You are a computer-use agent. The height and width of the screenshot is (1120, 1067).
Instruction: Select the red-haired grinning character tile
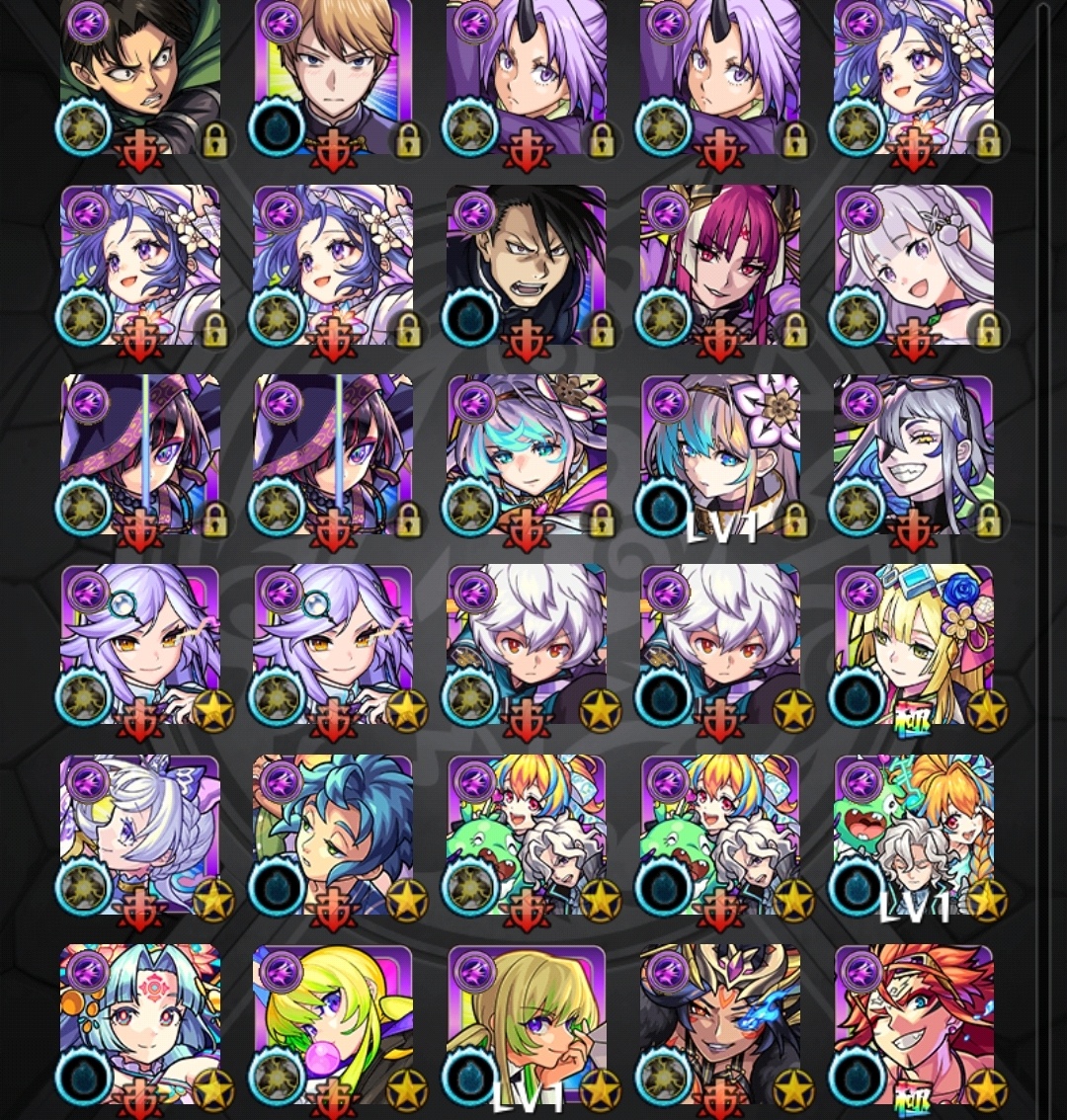click(x=914, y=1024)
